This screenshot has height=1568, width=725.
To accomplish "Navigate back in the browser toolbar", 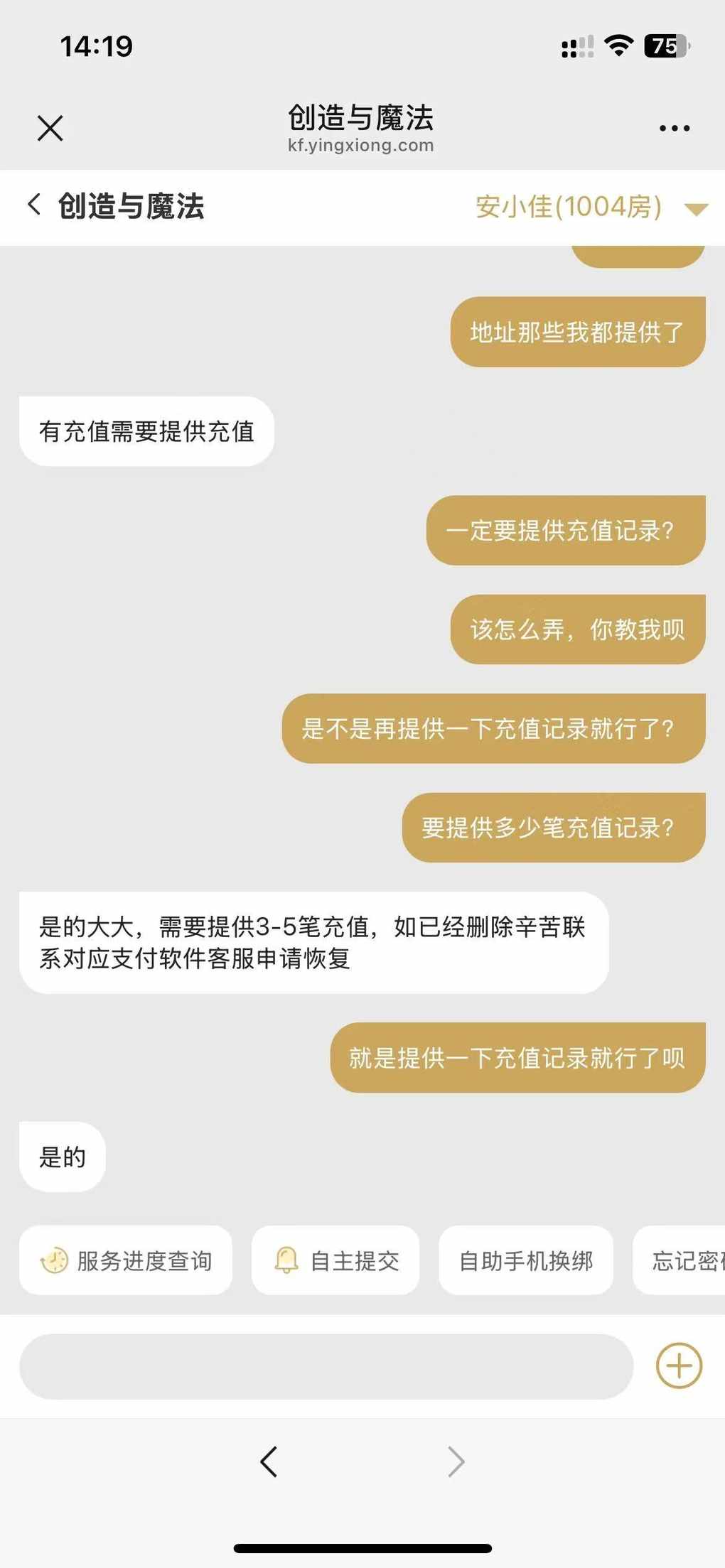I will tap(269, 1461).
